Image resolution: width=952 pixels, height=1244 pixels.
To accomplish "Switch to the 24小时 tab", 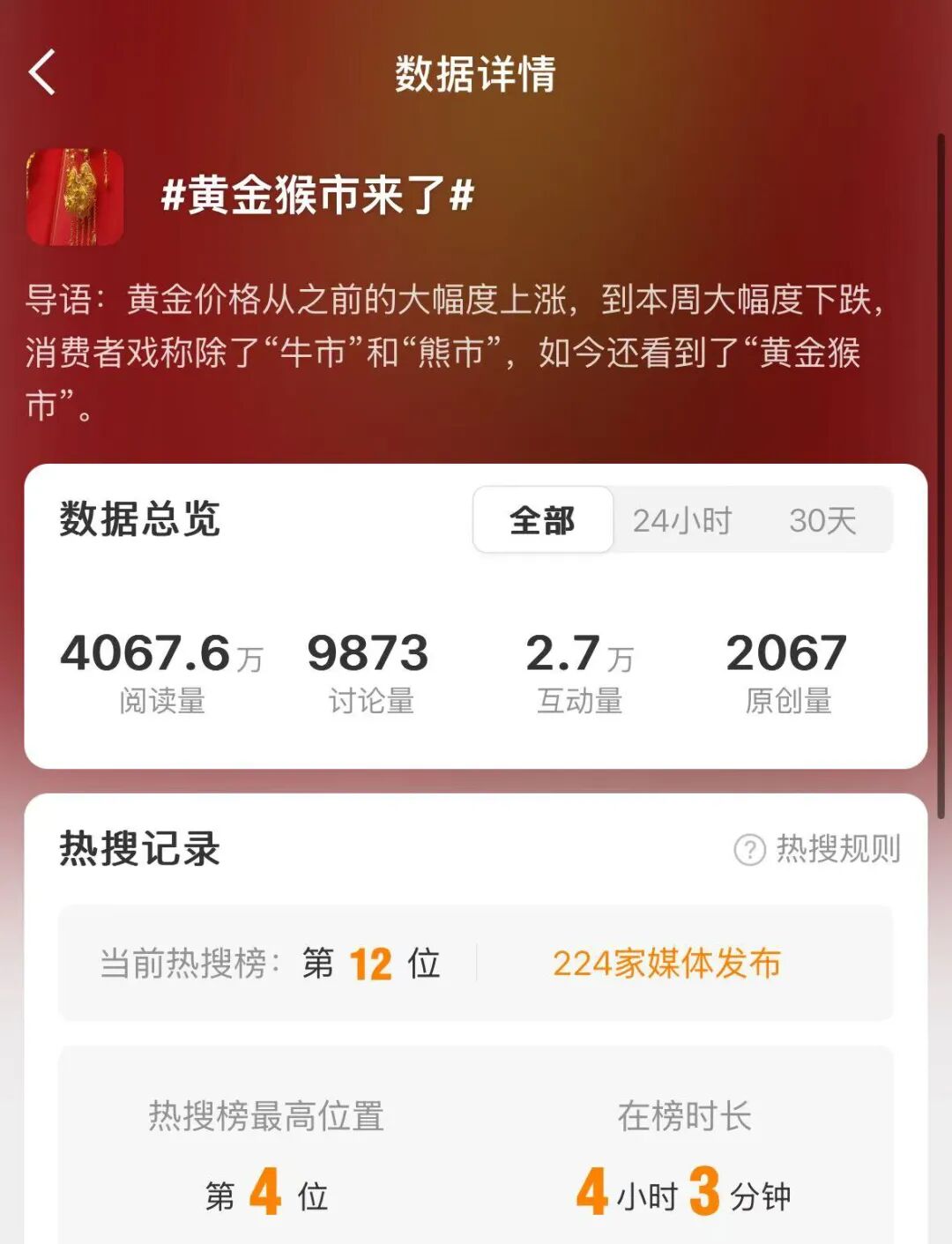I will [x=682, y=520].
